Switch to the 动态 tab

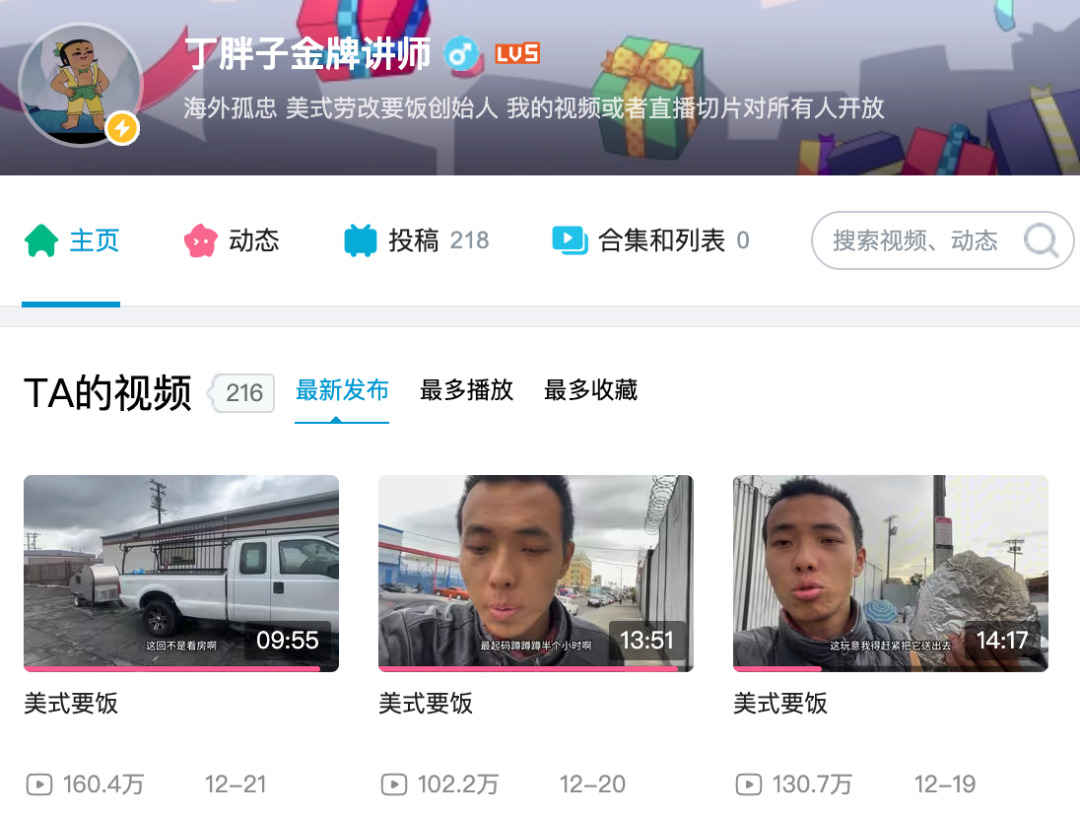click(232, 241)
